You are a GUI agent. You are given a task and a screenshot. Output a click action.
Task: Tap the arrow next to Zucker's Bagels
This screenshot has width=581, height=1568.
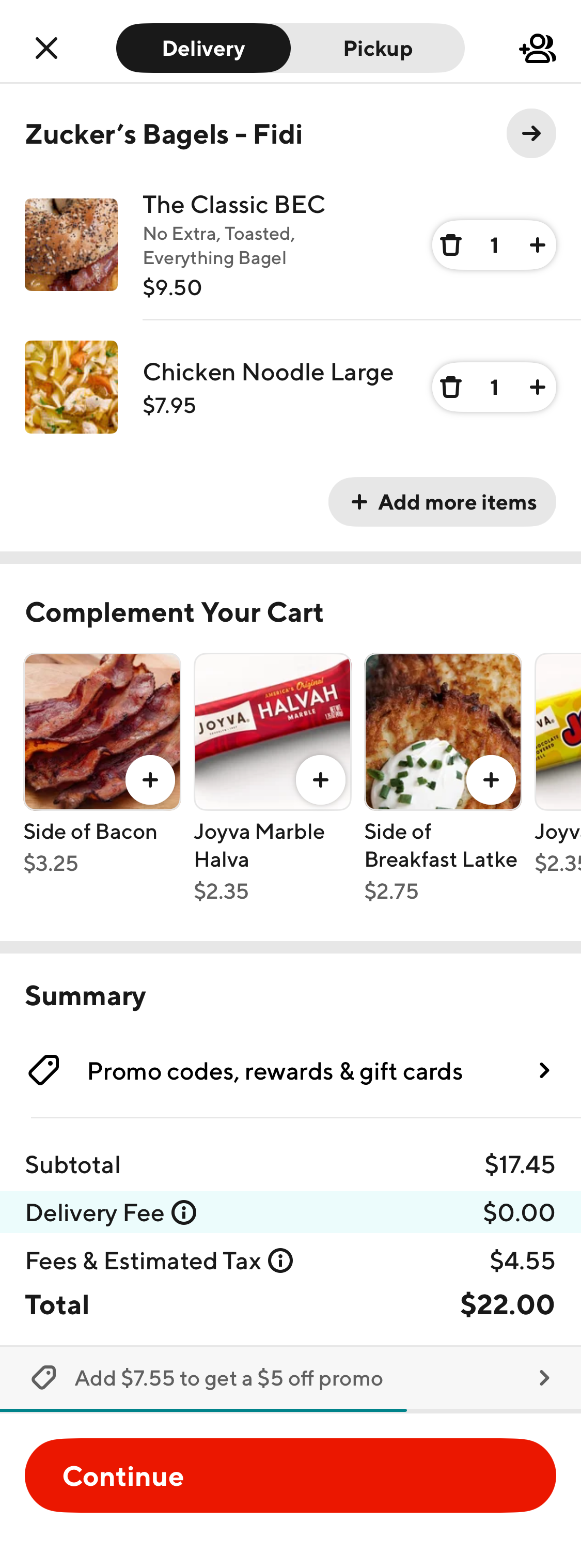530,133
